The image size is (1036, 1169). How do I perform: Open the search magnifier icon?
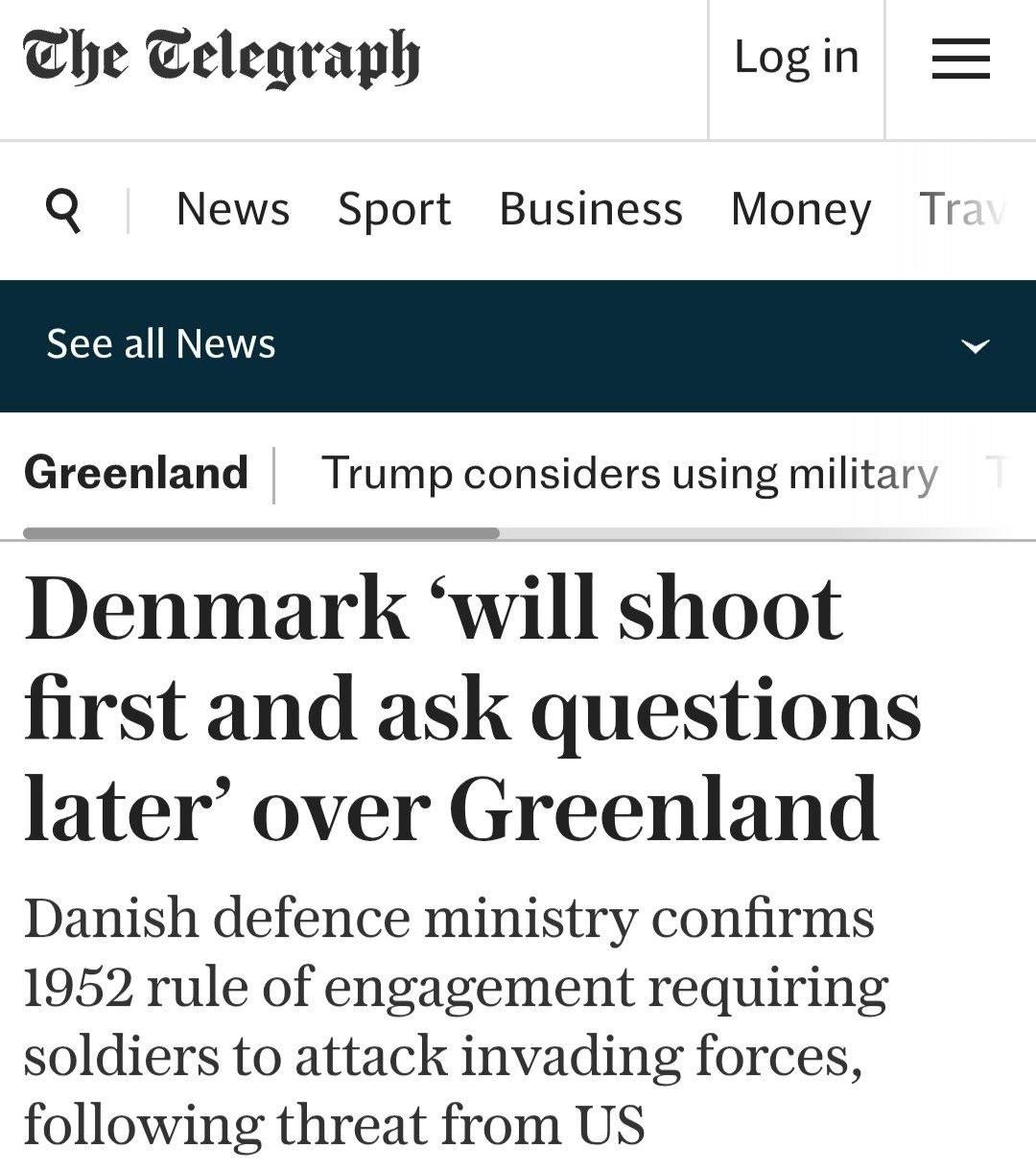pyautogui.click(x=63, y=209)
